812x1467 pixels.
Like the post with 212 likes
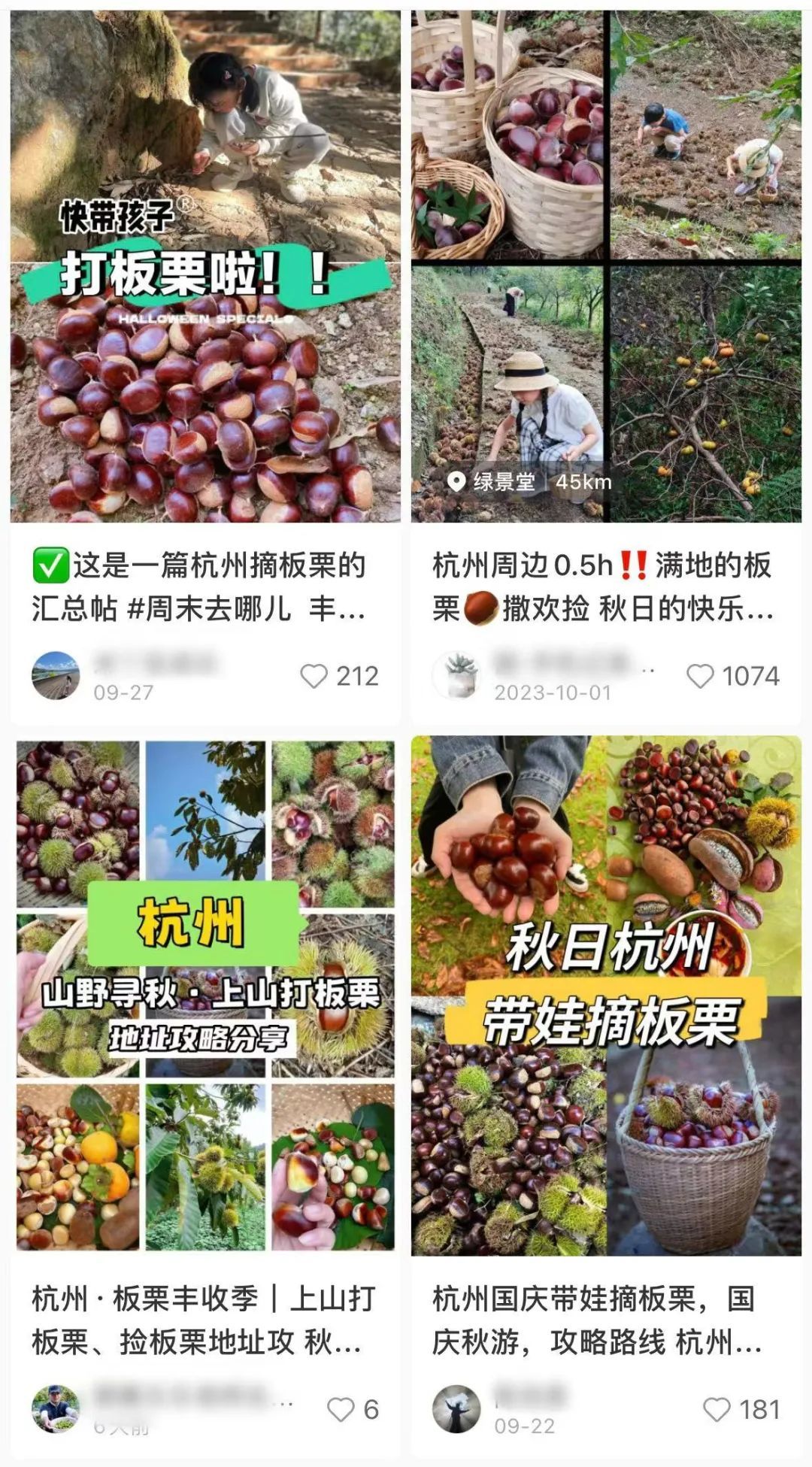click(314, 676)
